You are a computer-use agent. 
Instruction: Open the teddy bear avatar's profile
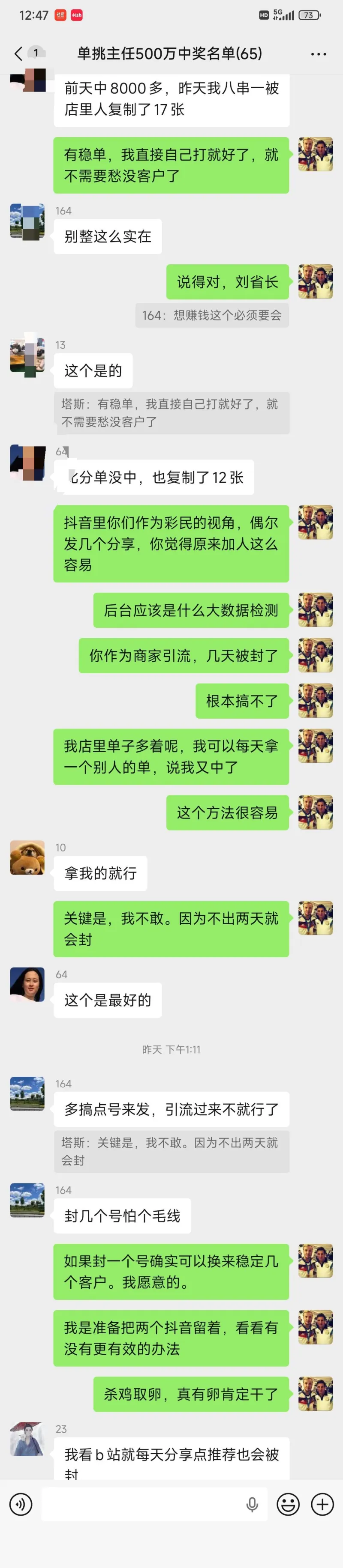(x=27, y=857)
